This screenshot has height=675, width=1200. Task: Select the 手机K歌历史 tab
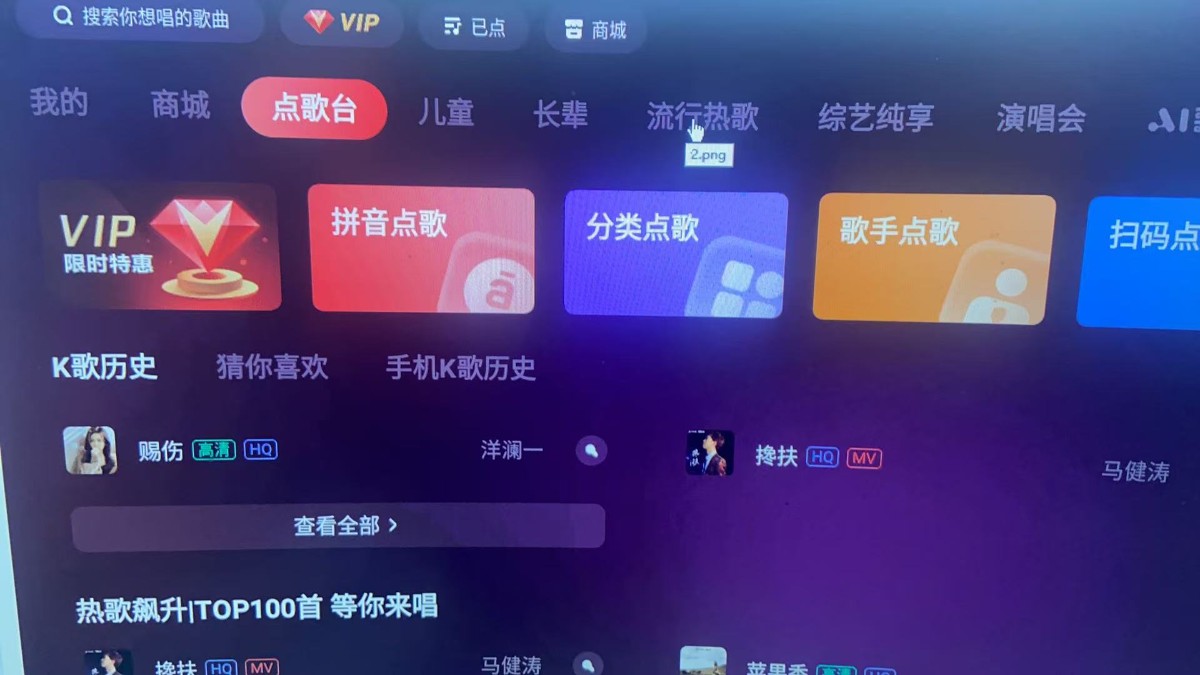pyautogui.click(x=461, y=368)
